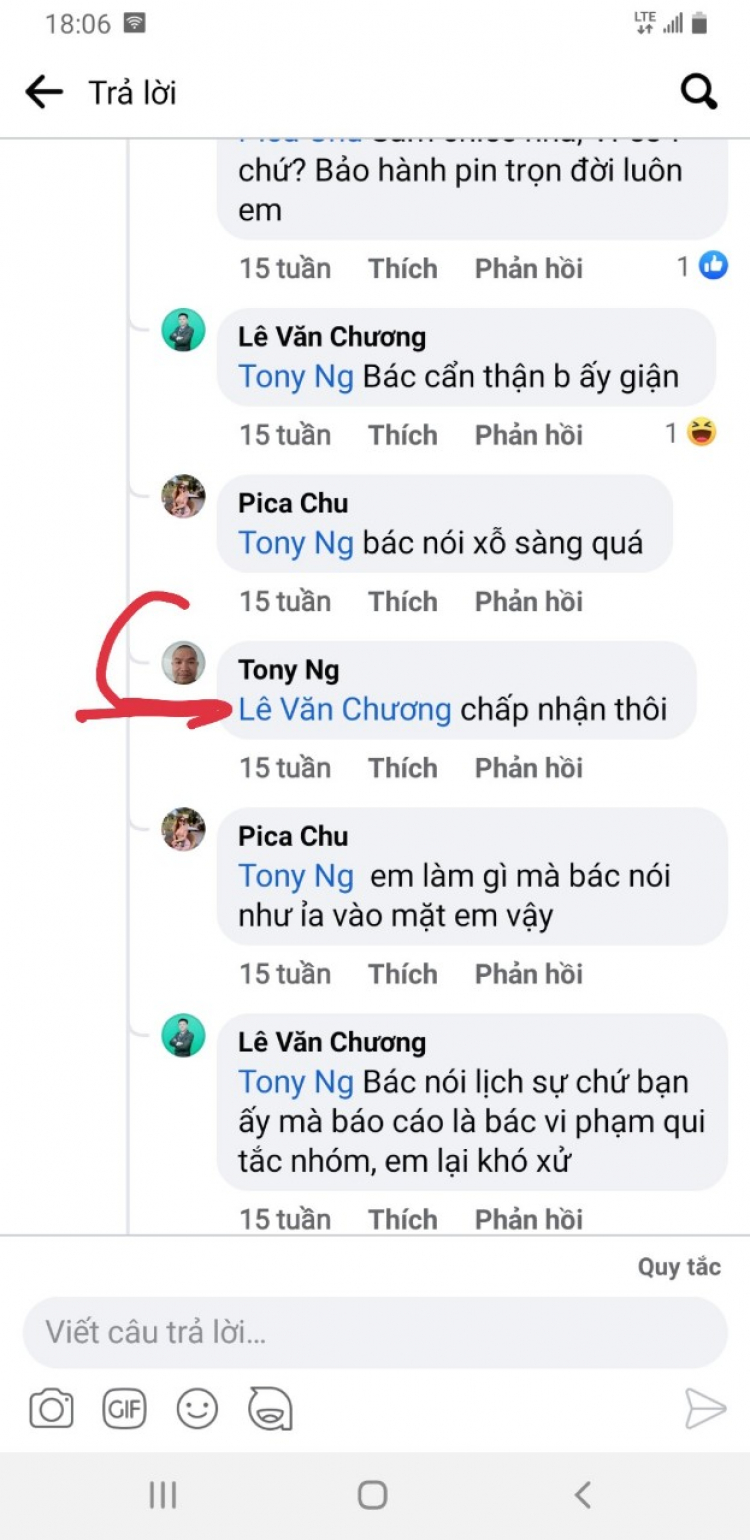Like Lê Văn Chương's comment "Bác cẩn thận"
750x1540 pixels.
point(402,435)
